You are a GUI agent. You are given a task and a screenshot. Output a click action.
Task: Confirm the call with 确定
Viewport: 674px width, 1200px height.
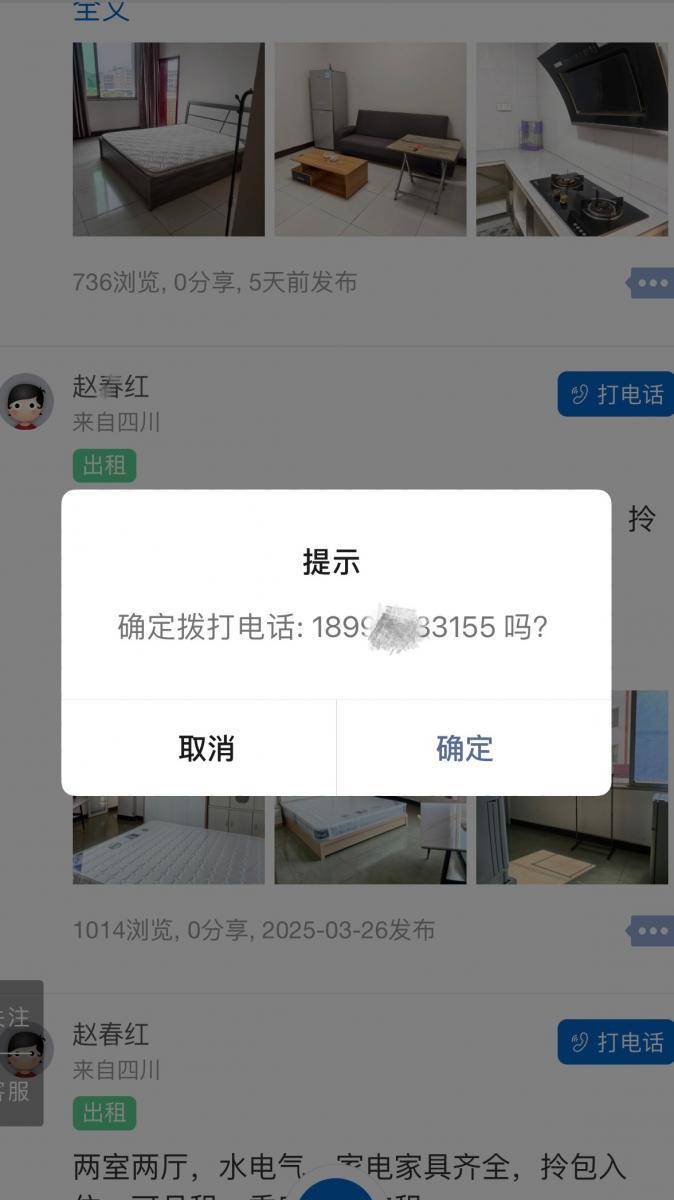click(x=465, y=748)
